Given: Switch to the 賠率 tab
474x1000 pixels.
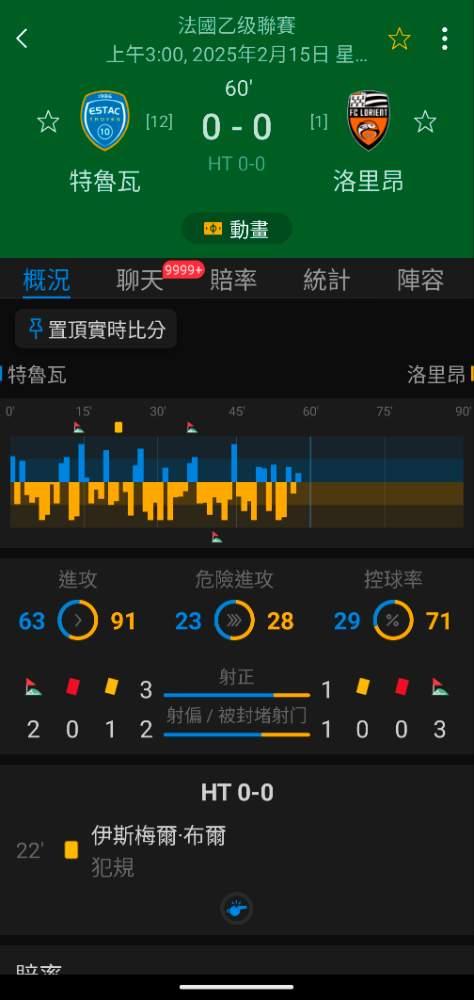Looking at the screenshot, I should 233,280.
